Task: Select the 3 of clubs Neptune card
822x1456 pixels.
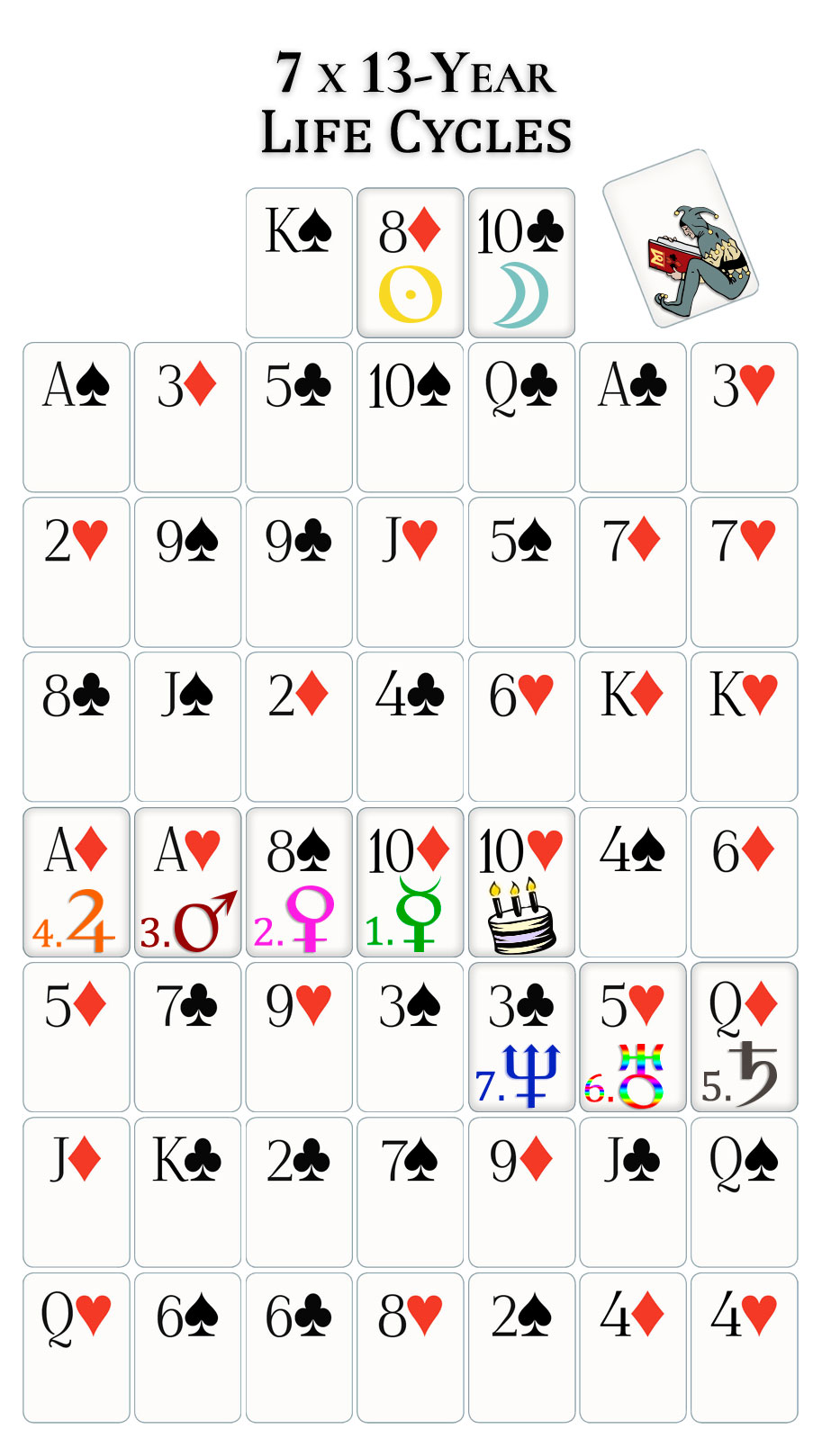Action: 521,1037
